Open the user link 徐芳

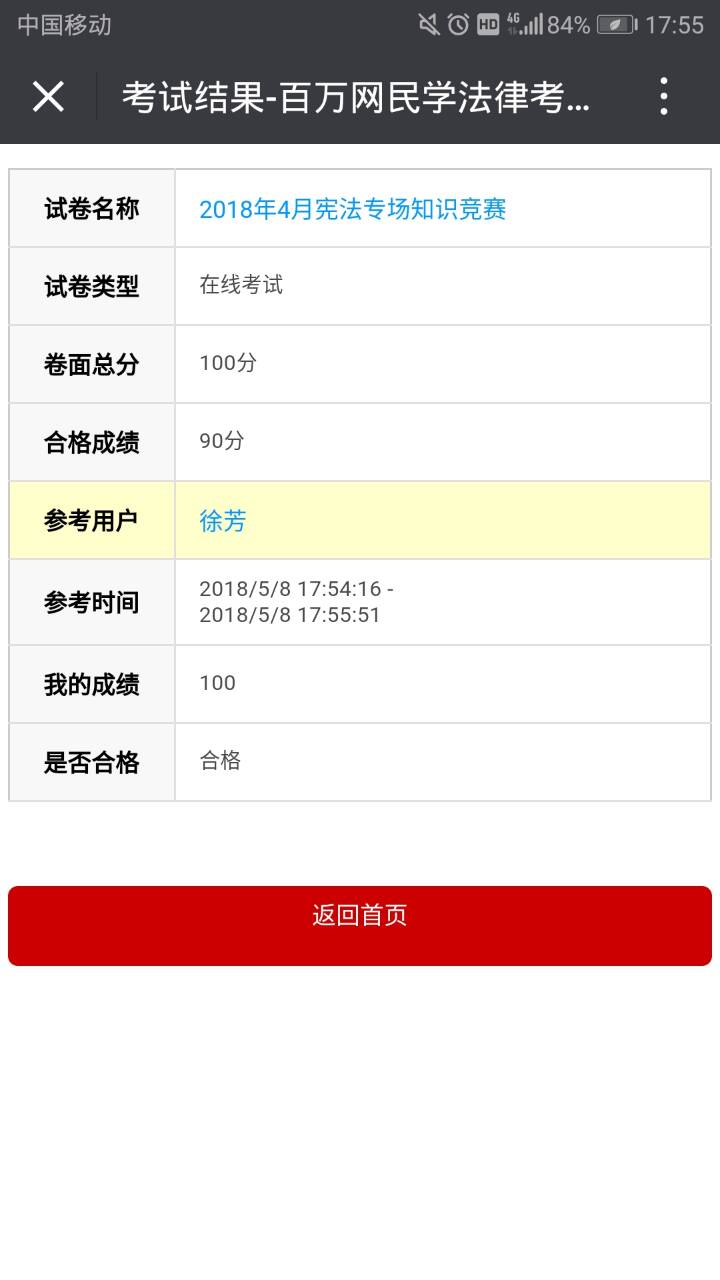click(222, 521)
